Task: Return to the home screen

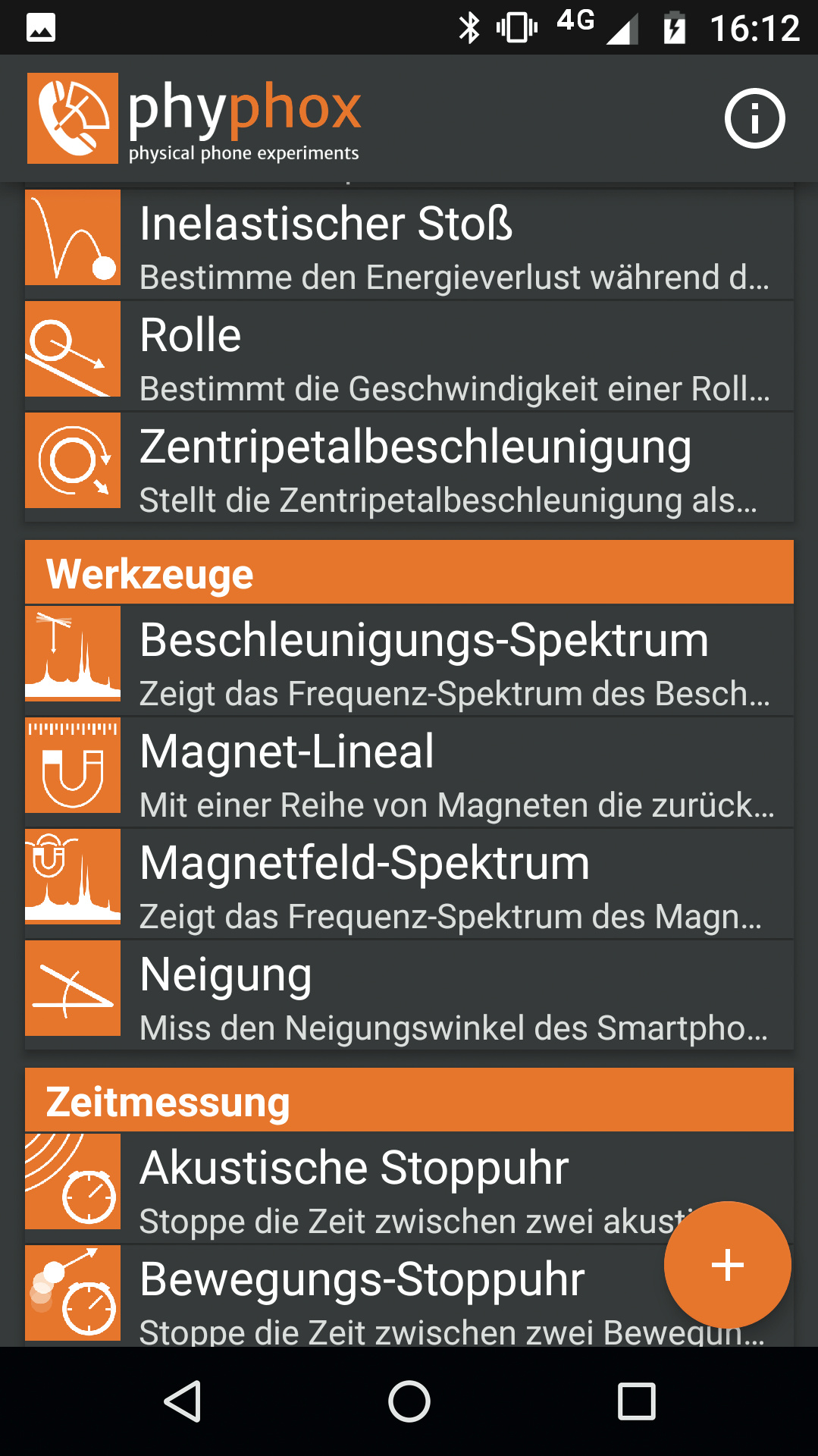Action: click(409, 1401)
